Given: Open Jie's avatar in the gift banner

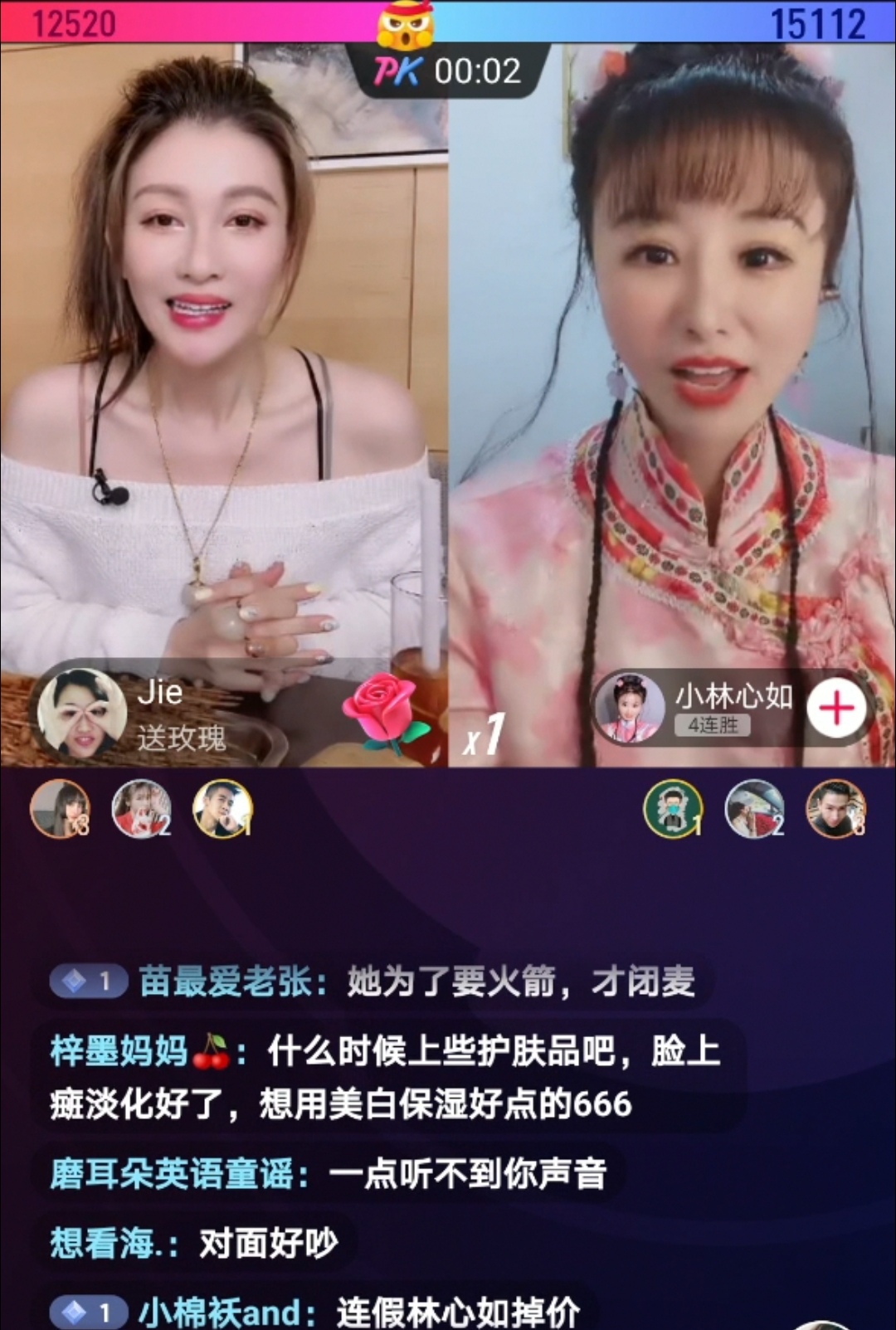Looking at the screenshot, I should point(80,713).
